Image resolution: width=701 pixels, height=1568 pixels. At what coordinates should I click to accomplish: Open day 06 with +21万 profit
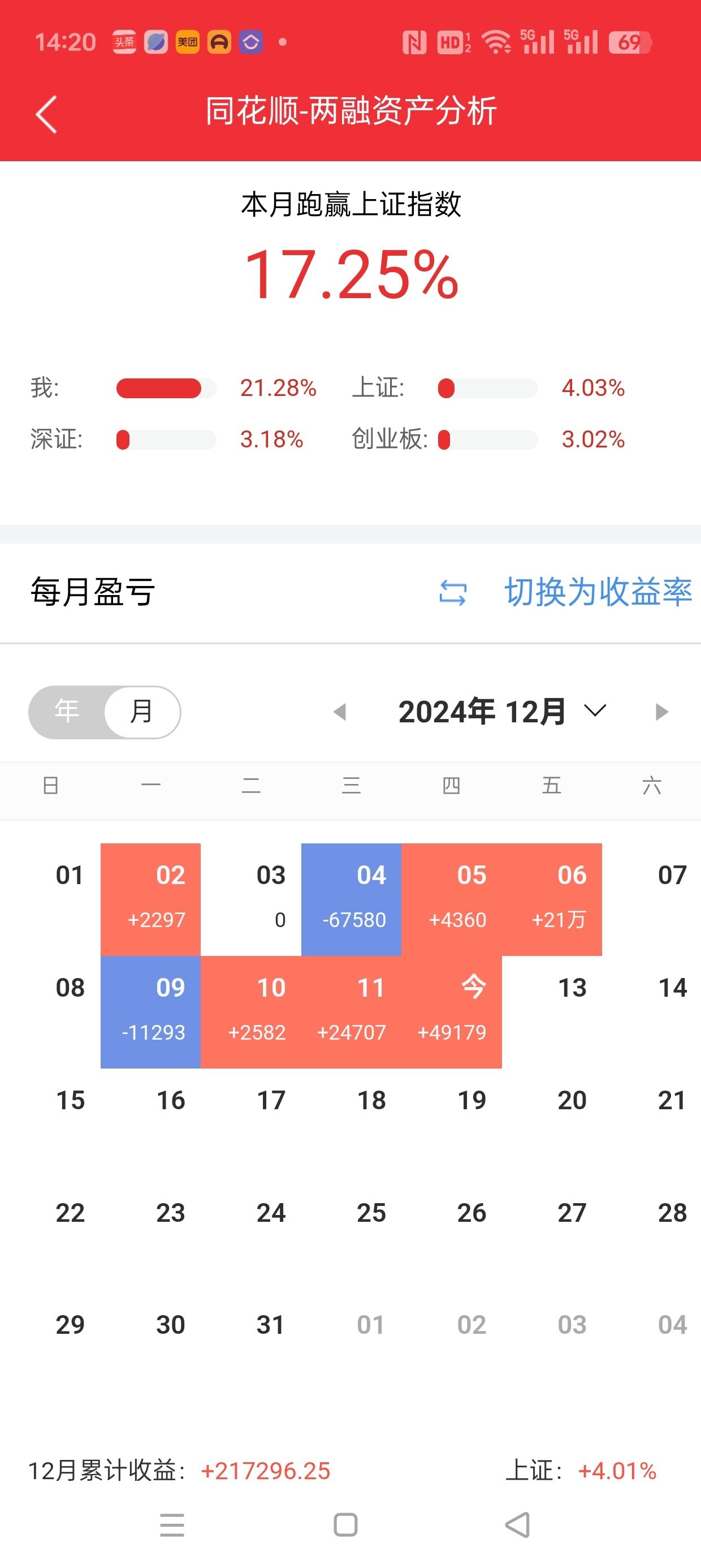552,899
